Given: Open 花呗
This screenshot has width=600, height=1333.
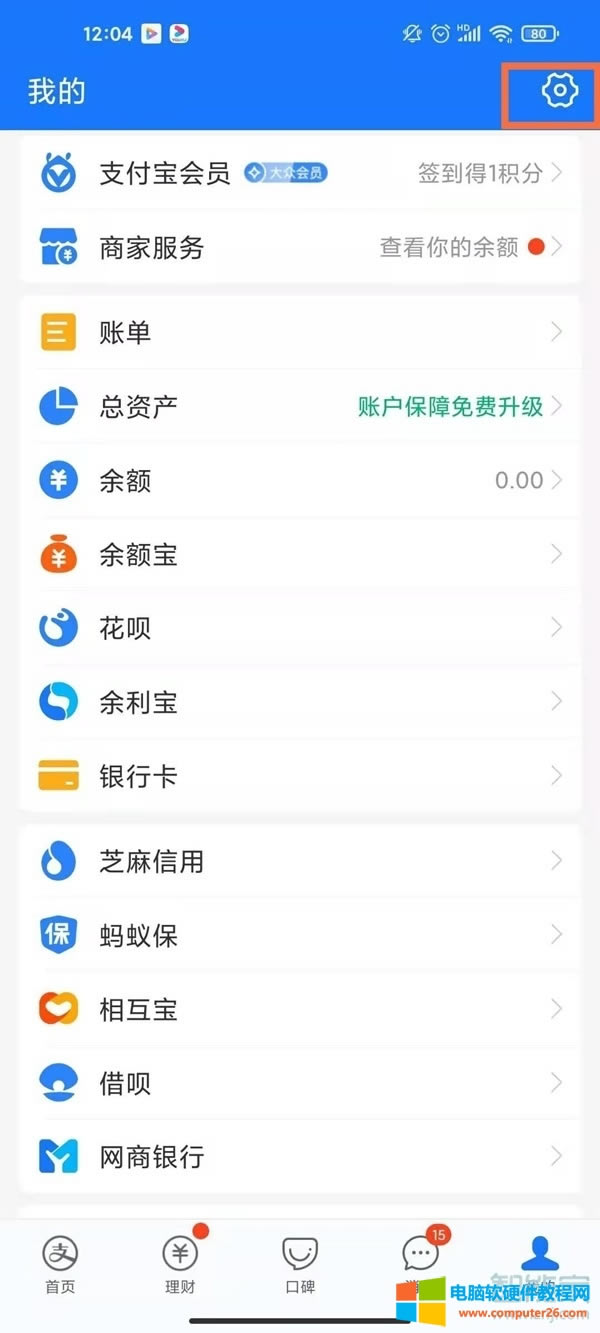Looking at the screenshot, I should pos(300,628).
